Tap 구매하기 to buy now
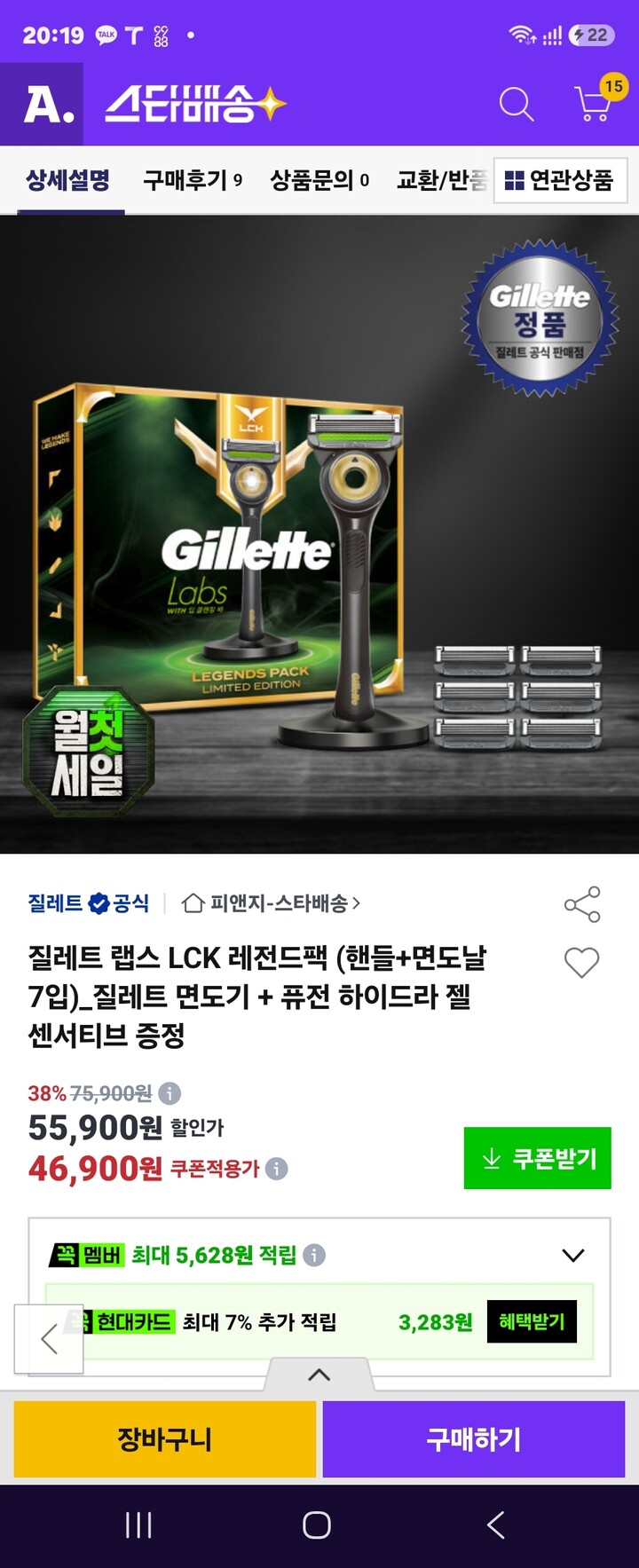Image resolution: width=639 pixels, height=1568 pixels. (x=474, y=1439)
